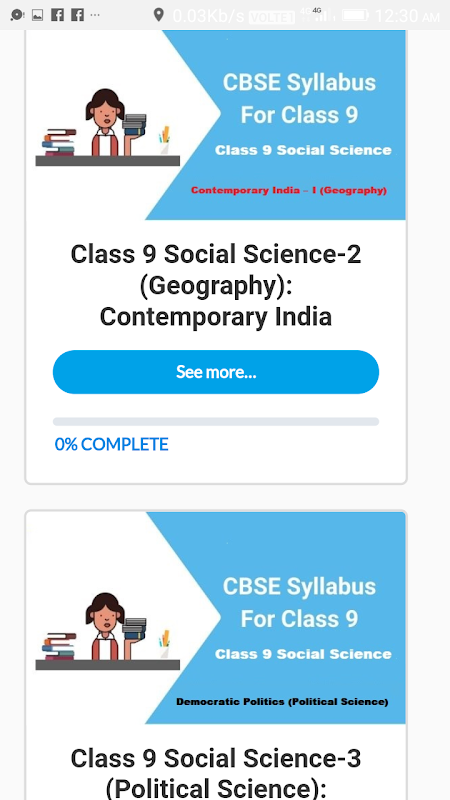This screenshot has height=800, width=450.
Task: Tap See more under Geography Contemporary India
Action: pyautogui.click(x=216, y=372)
